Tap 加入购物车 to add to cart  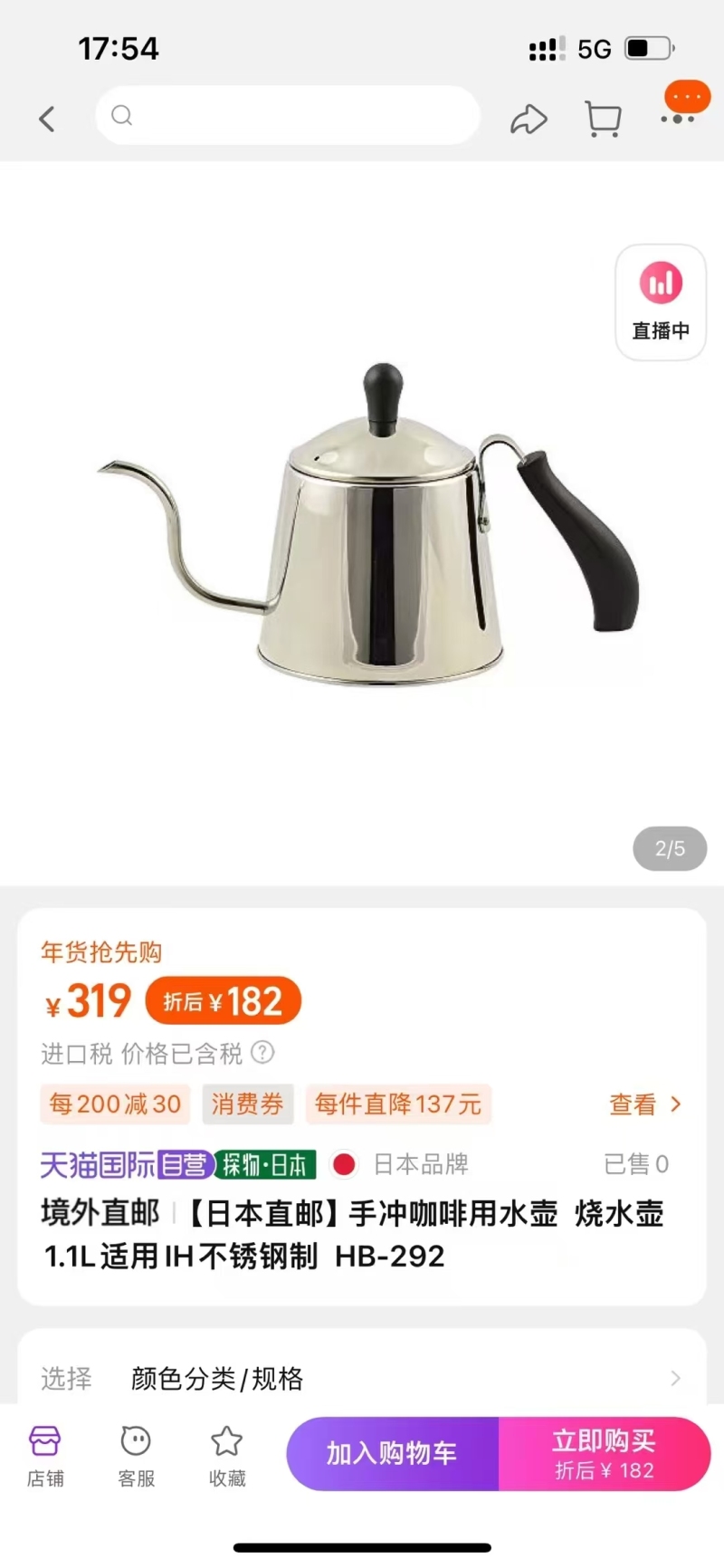(393, 1454)
